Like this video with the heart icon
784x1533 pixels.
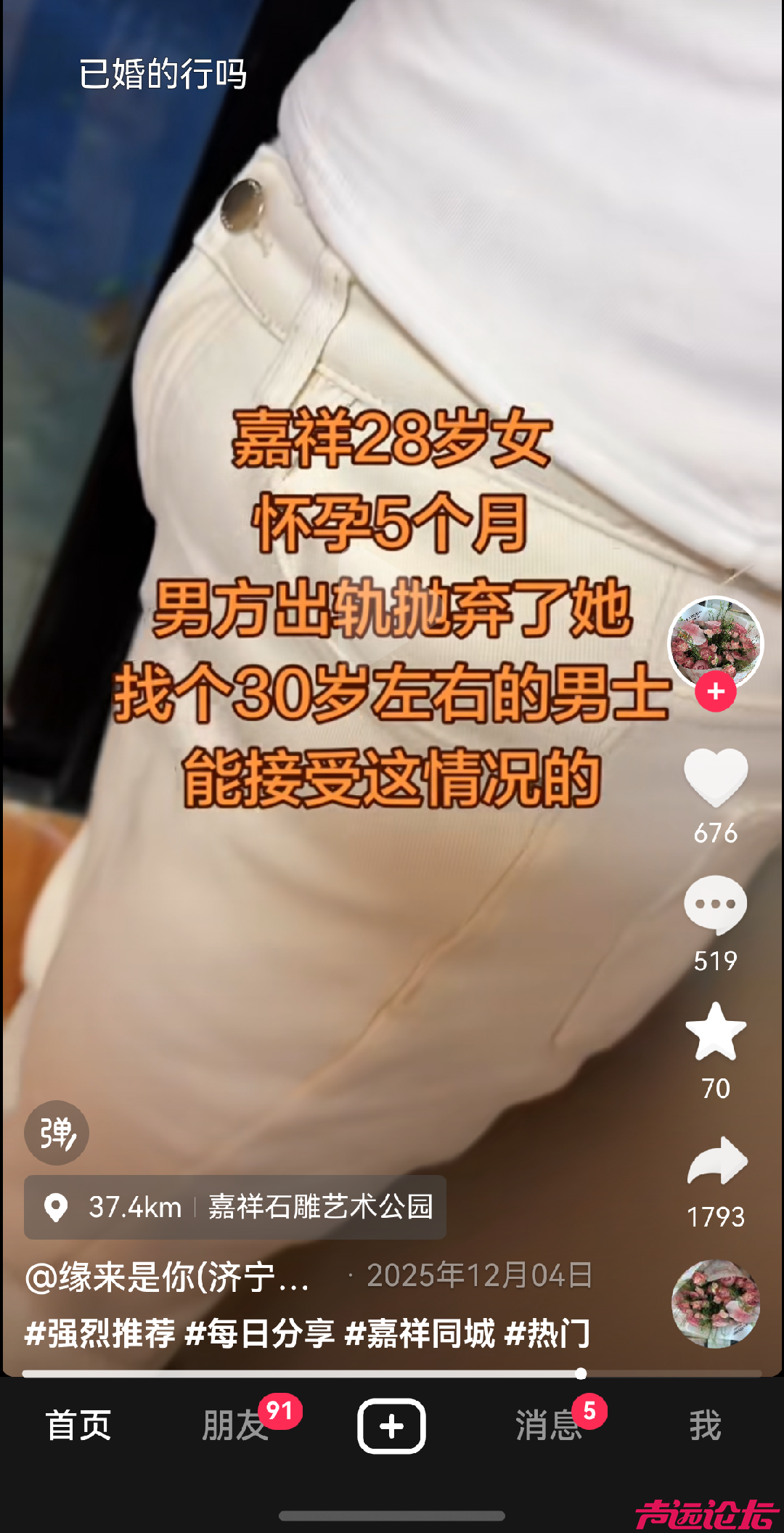[x=716, y=777]
